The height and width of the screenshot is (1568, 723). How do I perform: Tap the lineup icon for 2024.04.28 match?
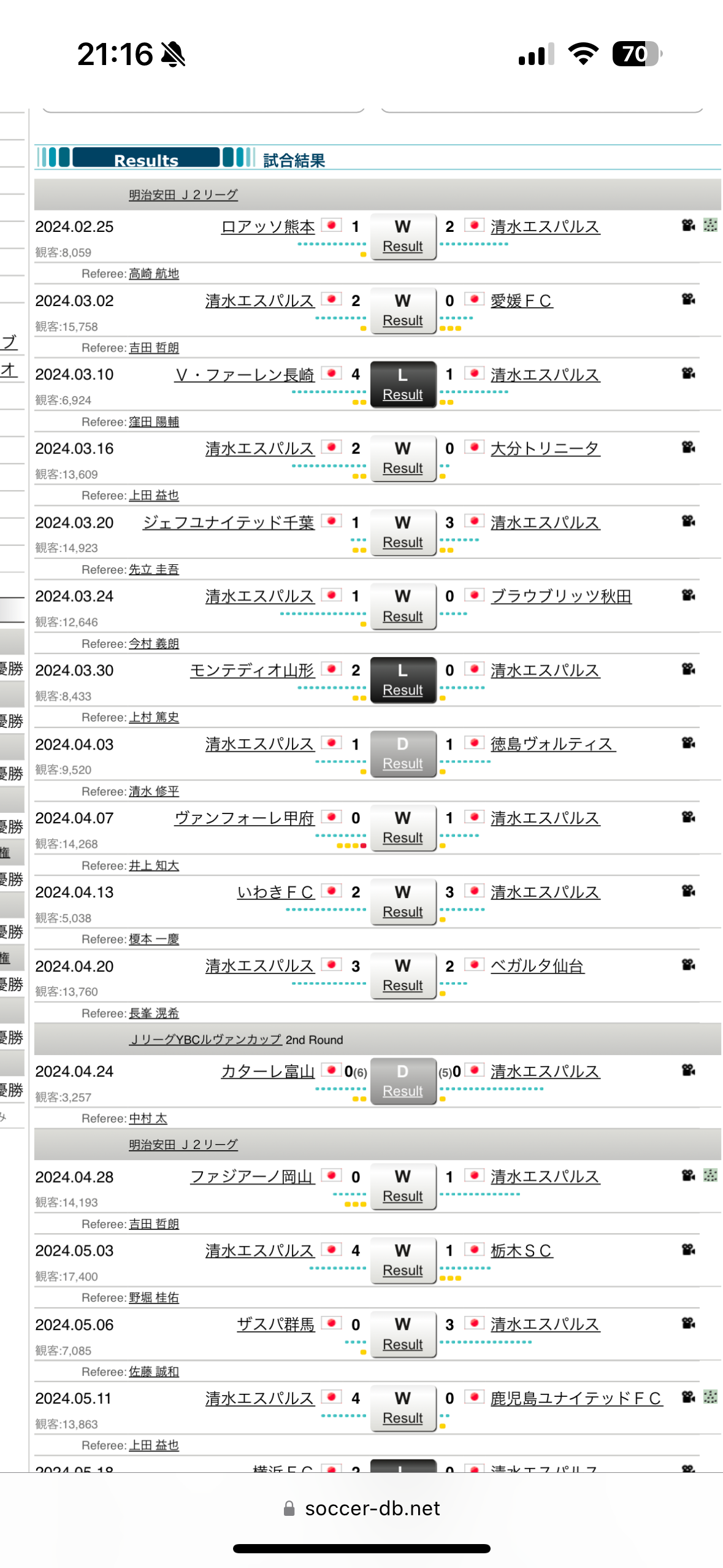pyautogui.click(x=710, y=1175)
